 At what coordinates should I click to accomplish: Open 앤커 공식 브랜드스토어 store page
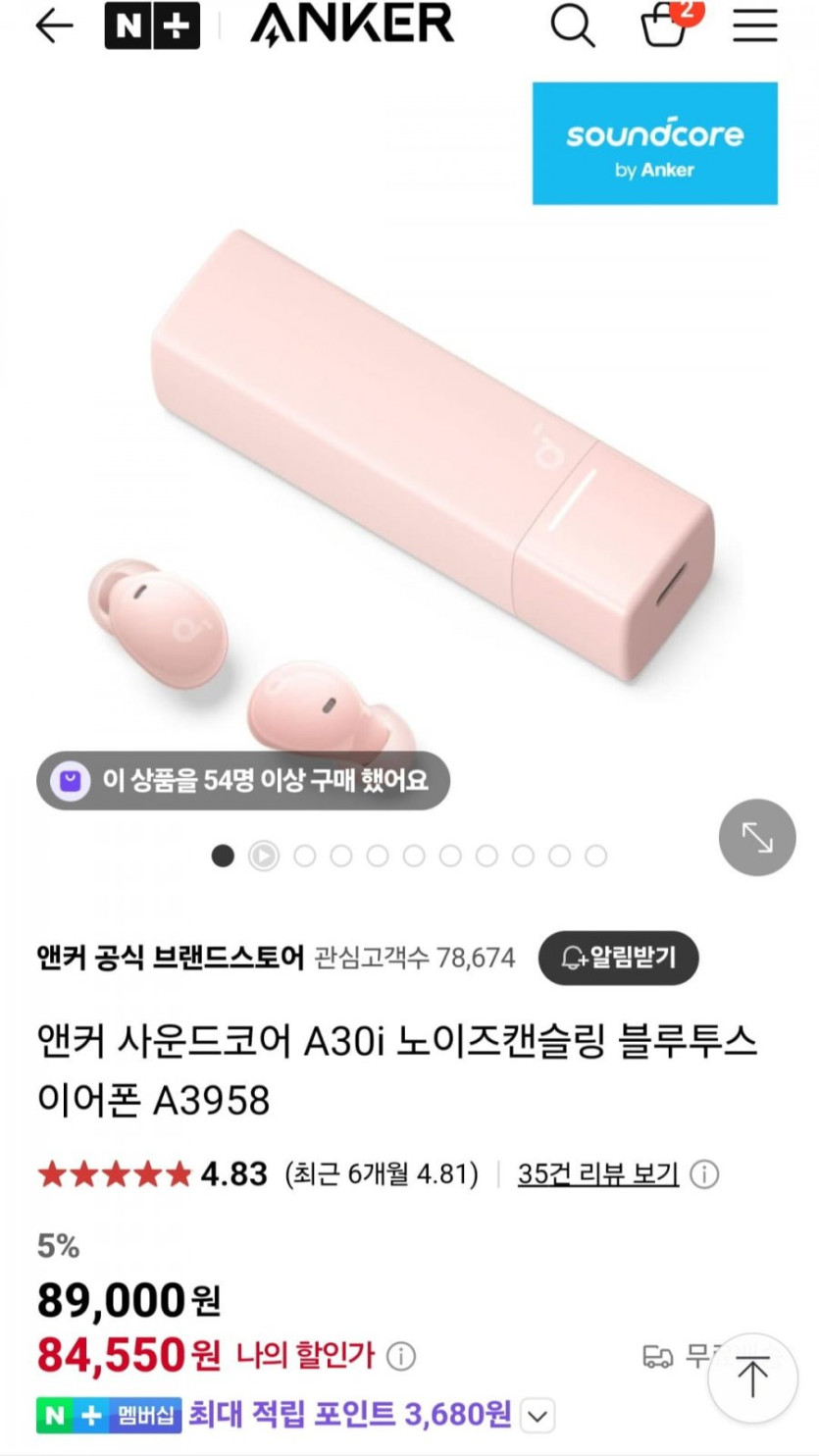click(171, 957)
